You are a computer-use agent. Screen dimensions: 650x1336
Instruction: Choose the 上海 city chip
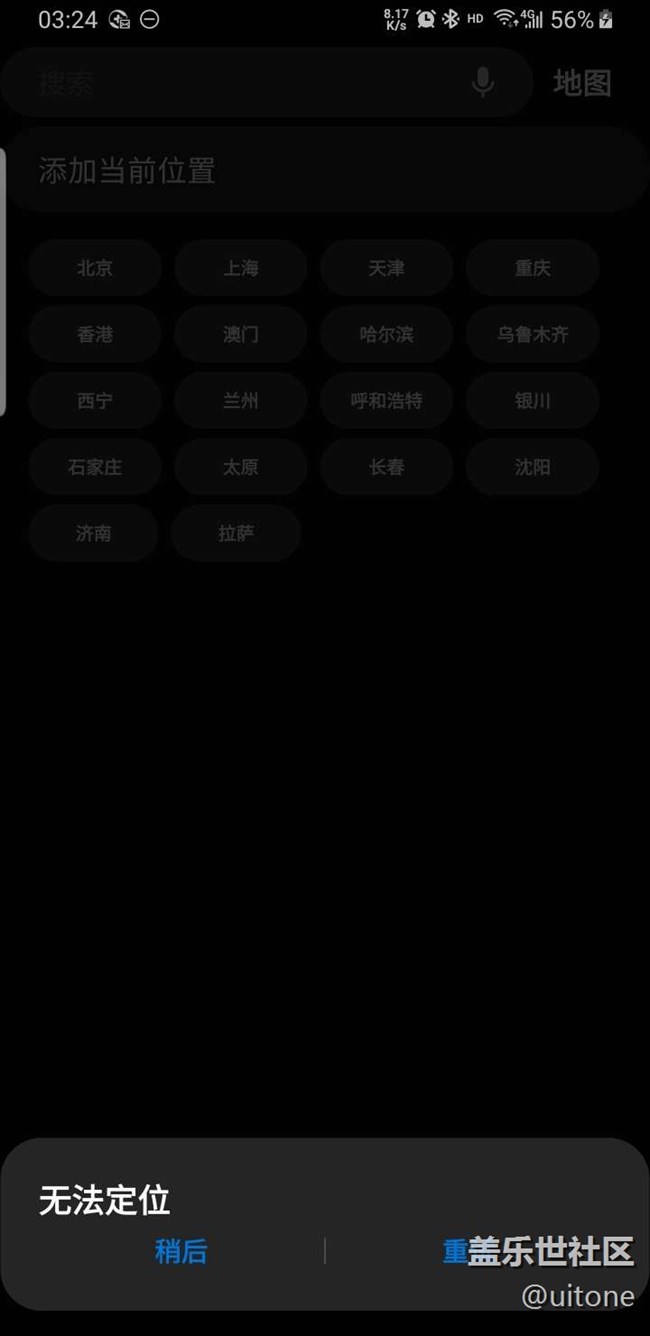coord(241,268)
